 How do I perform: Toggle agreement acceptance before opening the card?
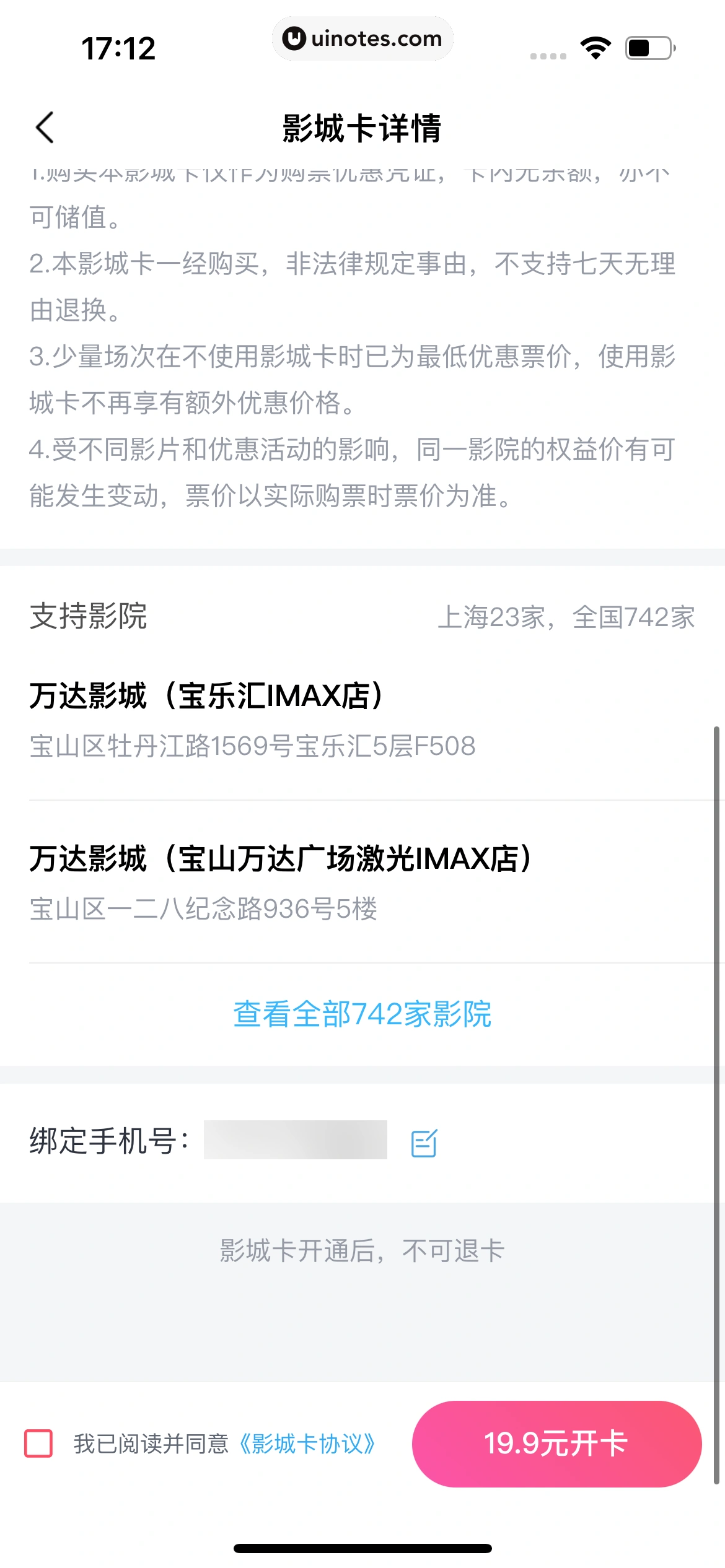(x=38, y=1442)
